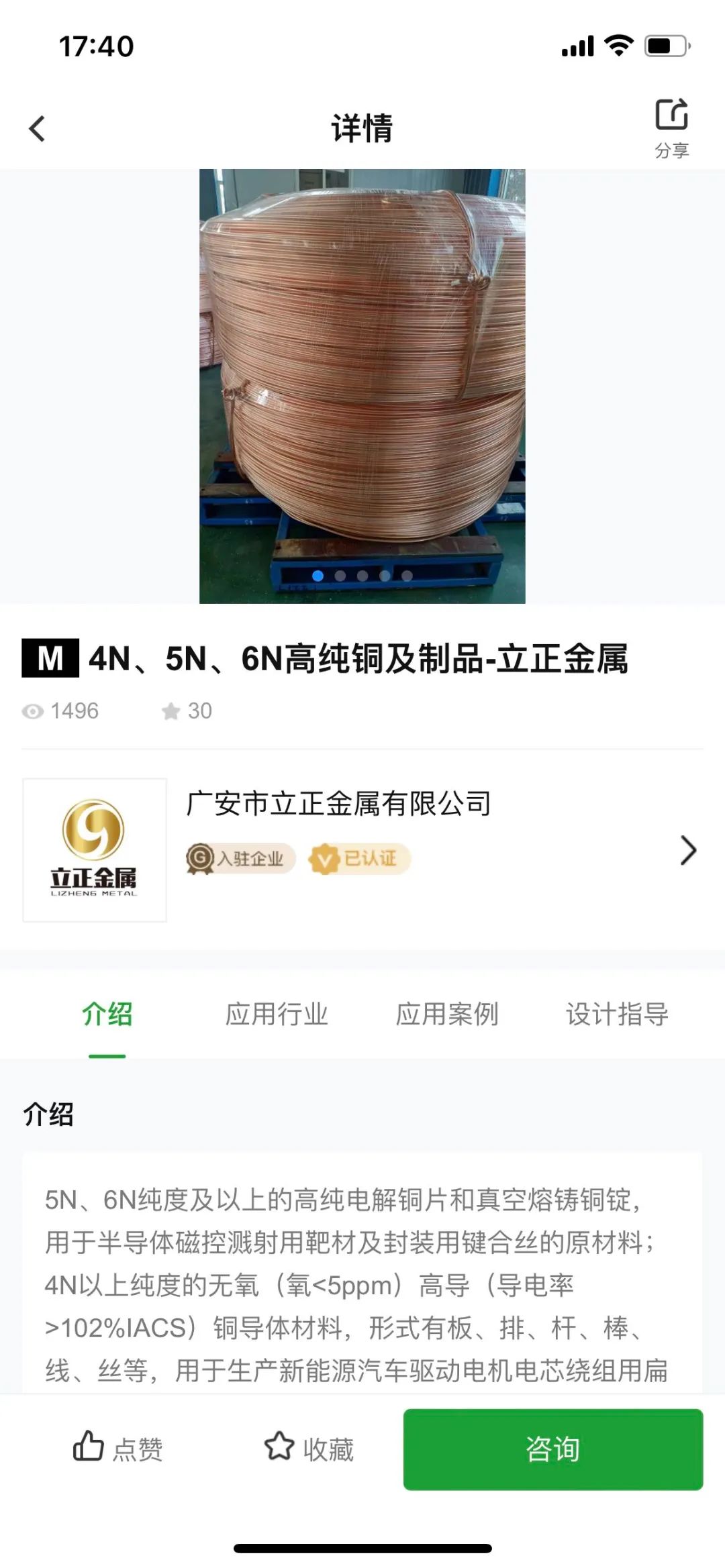Screen dimensions: 725x1568
Task: Open the copper coil product photo
Action: pyautogui.click(x=362, y=386)
